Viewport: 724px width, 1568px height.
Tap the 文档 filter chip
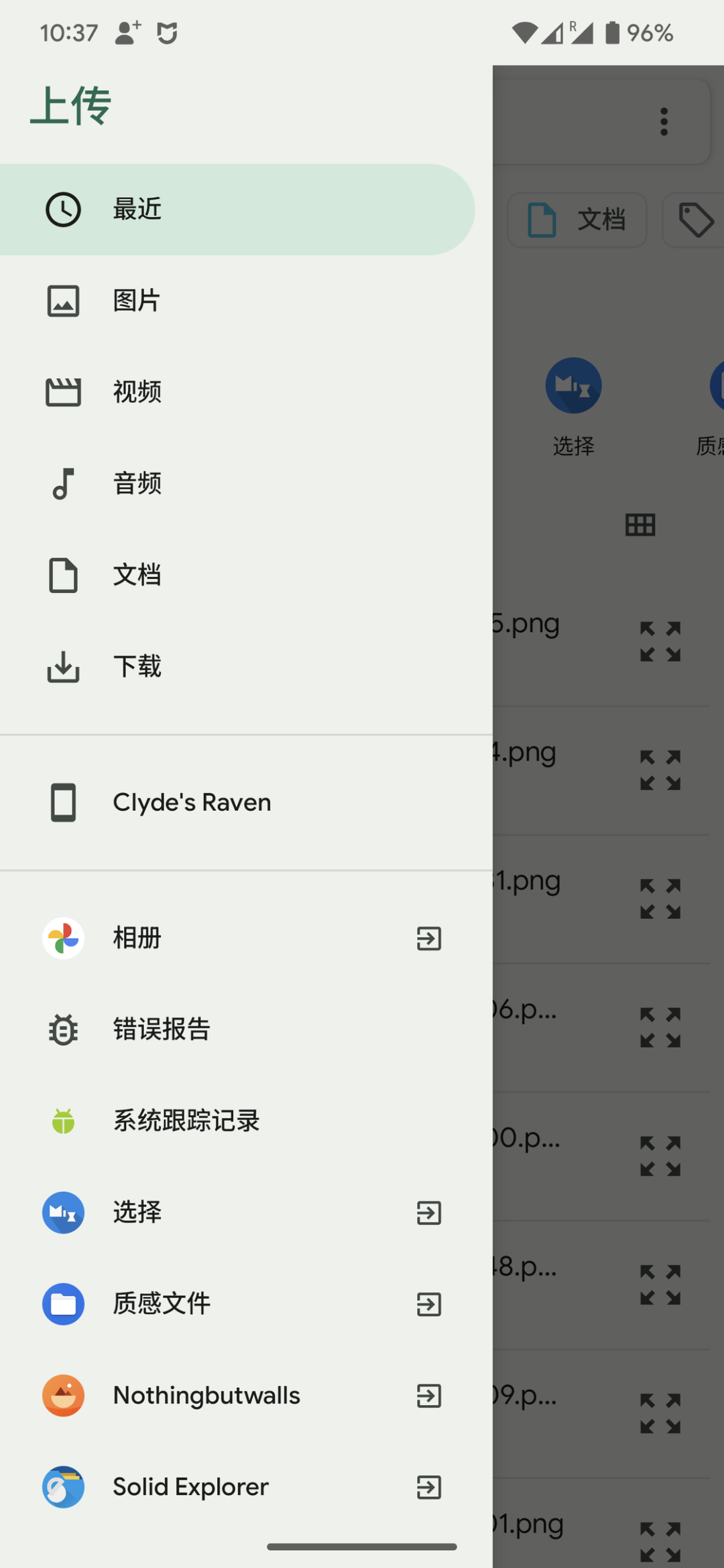[577, 220]
